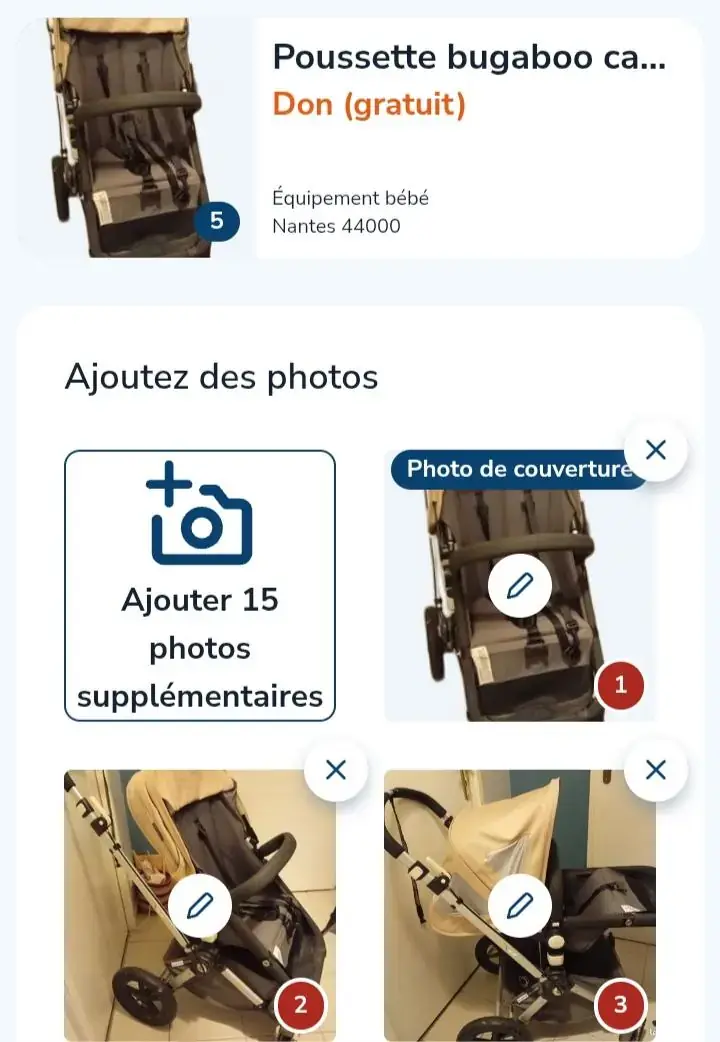Delete photo number 2
The image size is (720, 1042).
click(x=336, y=770)
